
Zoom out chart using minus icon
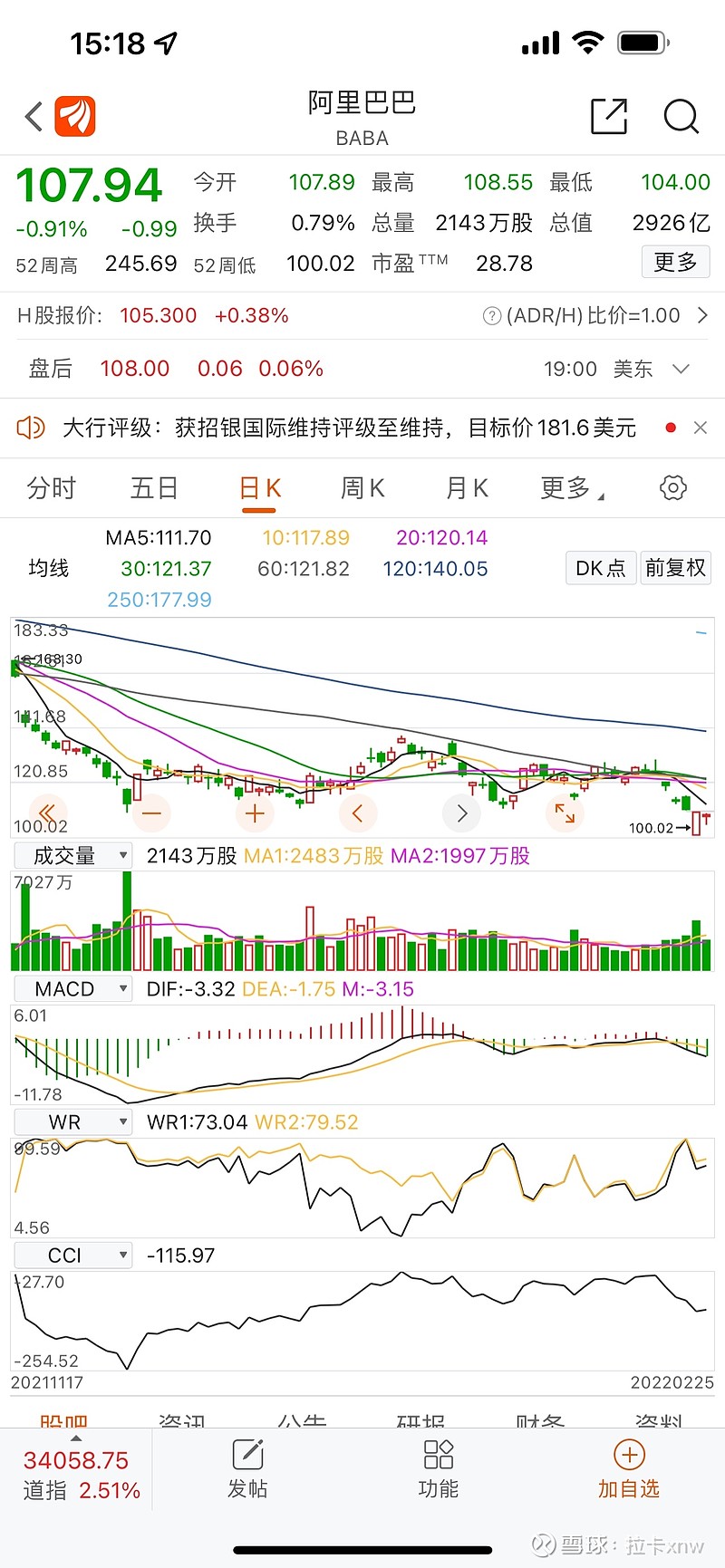click(x=151, y=813)
